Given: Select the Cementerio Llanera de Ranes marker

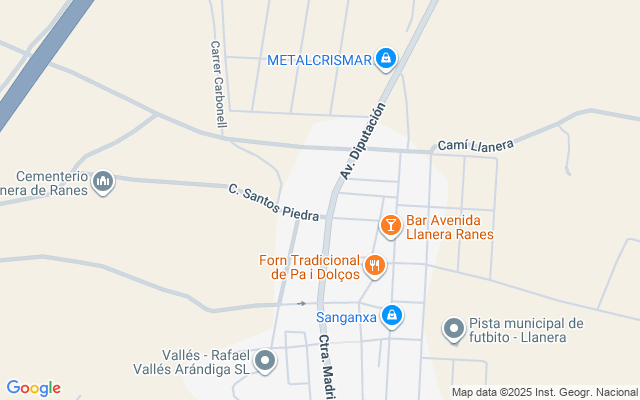Looking at the screenshot, I should pos(103,181).
